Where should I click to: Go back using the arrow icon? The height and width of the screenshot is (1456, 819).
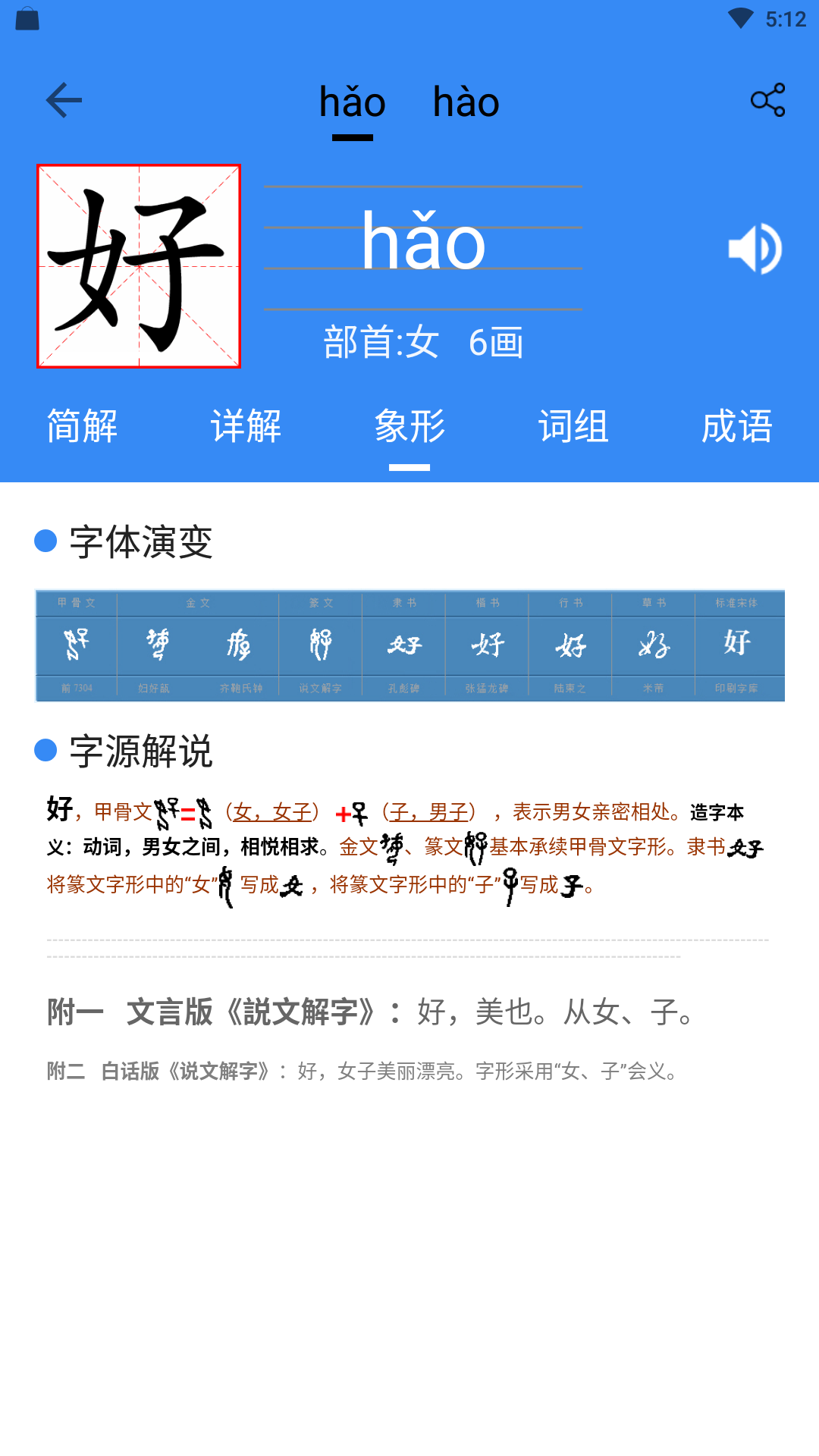pos(64,100)
